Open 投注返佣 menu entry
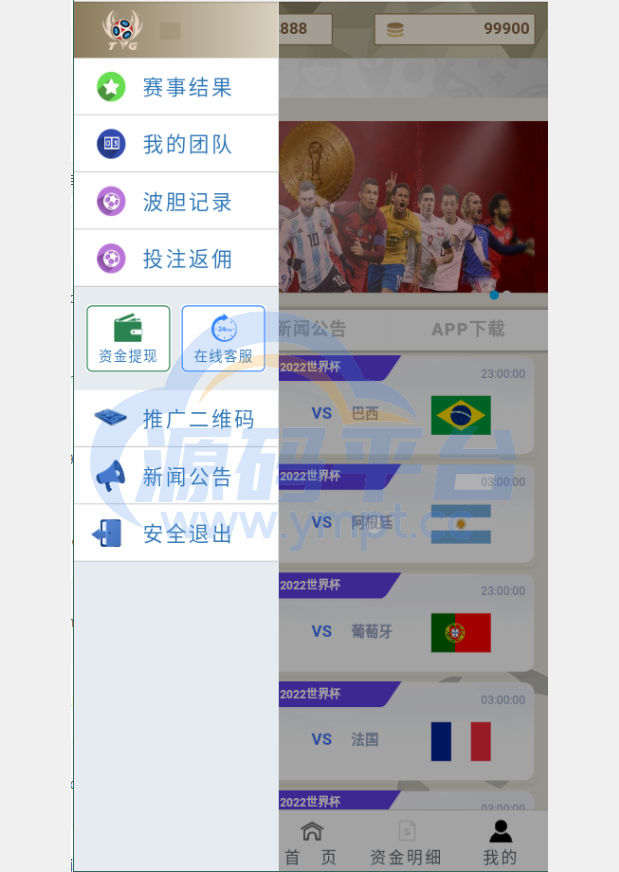The height and width of the screenshot is (872, 619). [x=175, y=259]
